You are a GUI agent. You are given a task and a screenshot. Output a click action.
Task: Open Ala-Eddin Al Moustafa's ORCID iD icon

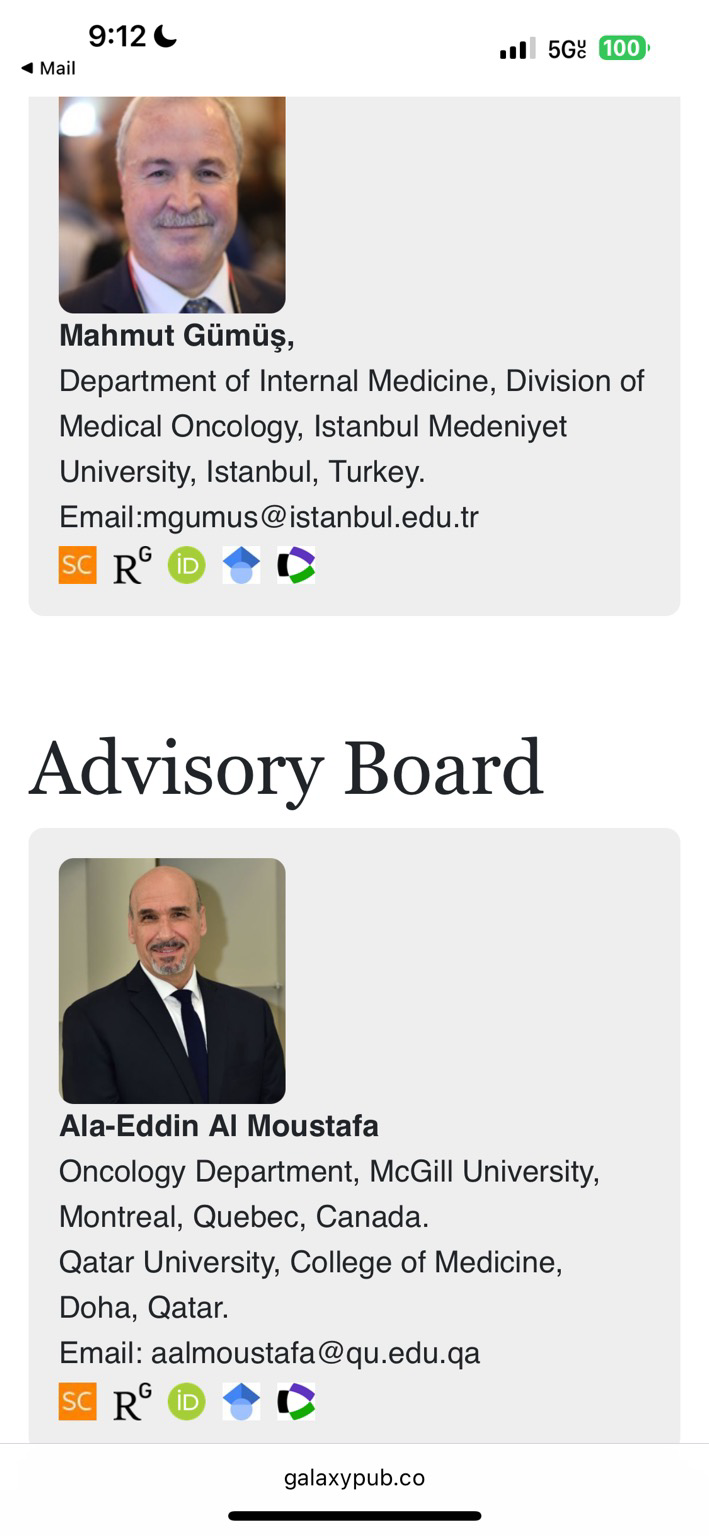coord(186,1401)
